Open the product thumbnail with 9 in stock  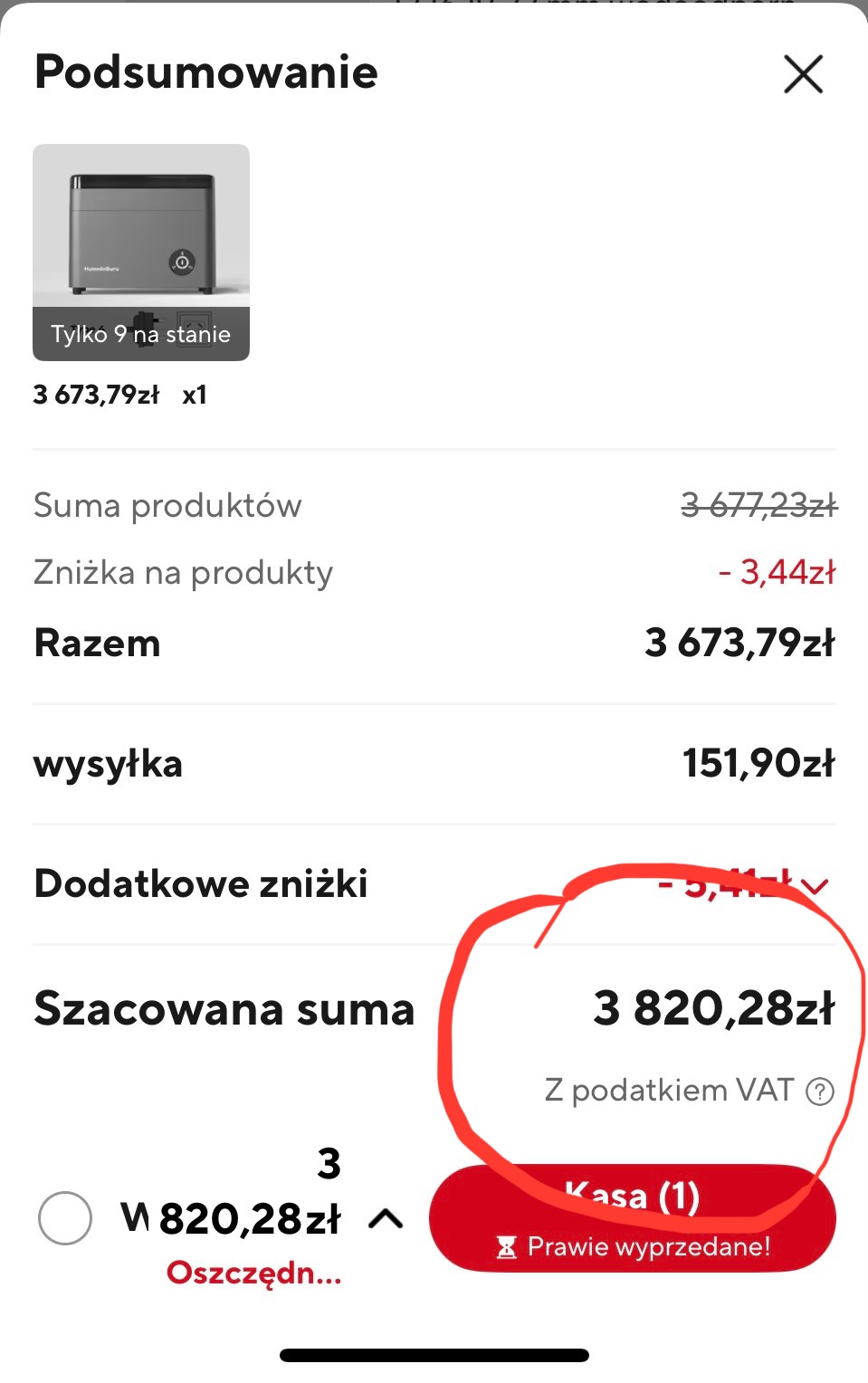141,252
